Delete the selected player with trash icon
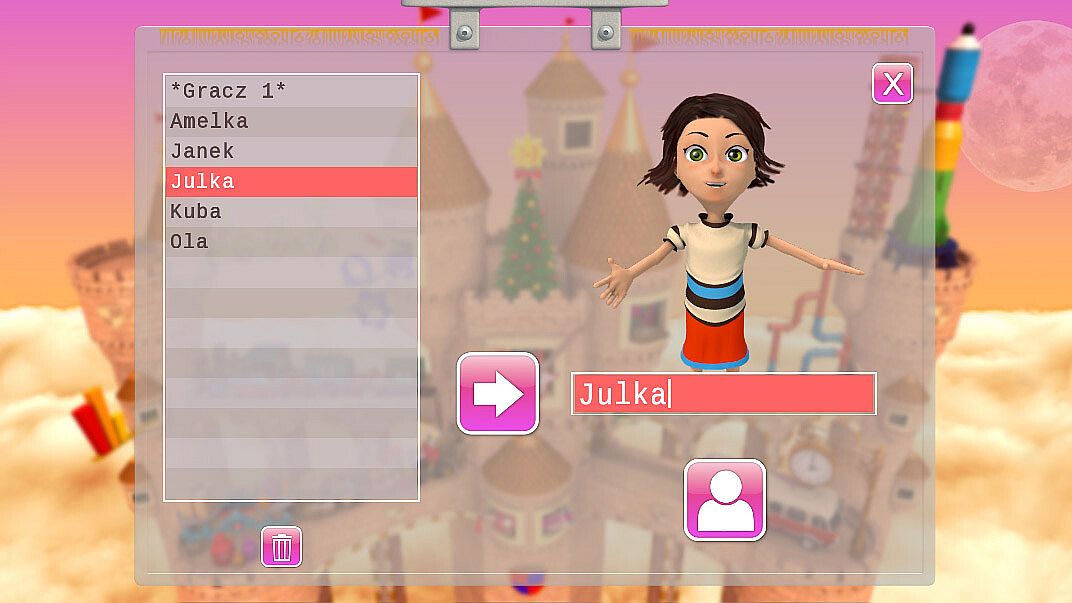This screenshot has height=603, width=1072. point(282,547)
